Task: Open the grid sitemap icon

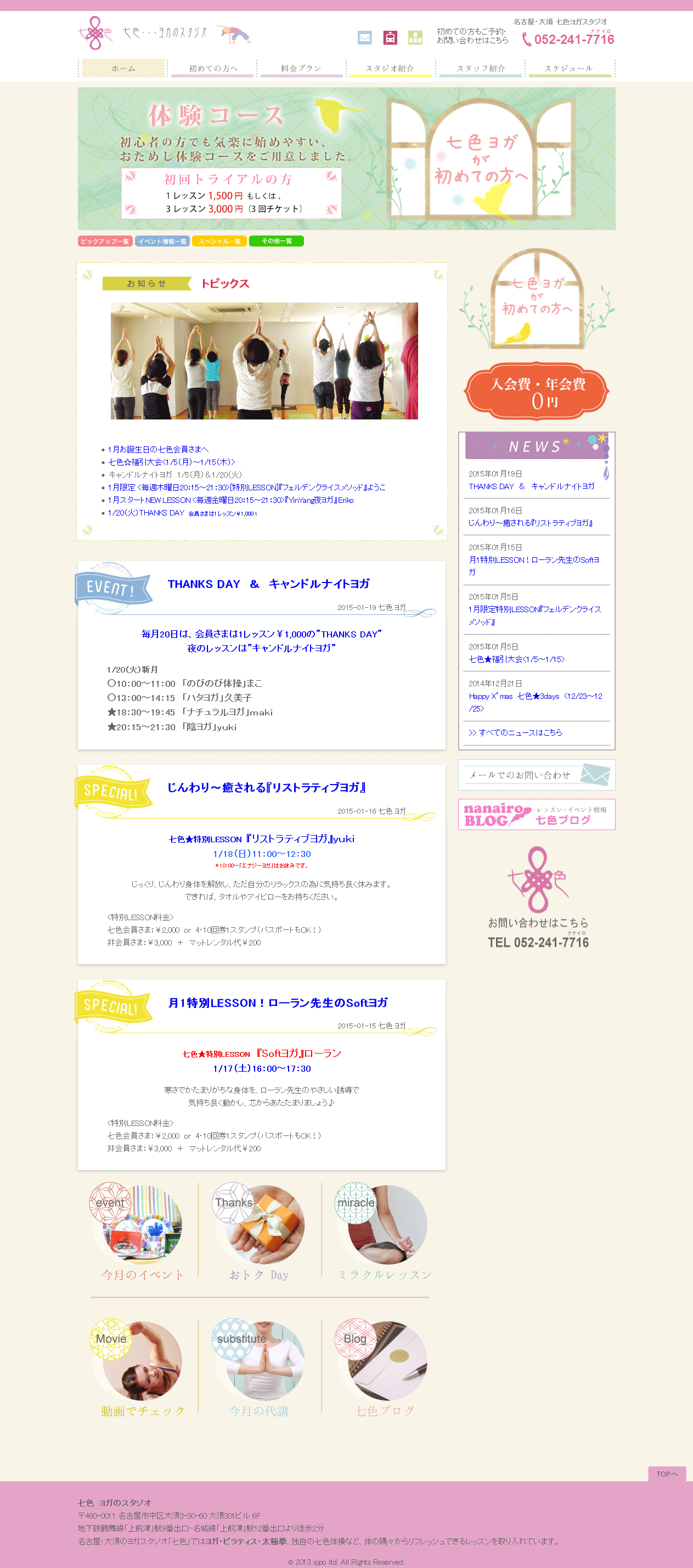Action: tap(415, 38)
